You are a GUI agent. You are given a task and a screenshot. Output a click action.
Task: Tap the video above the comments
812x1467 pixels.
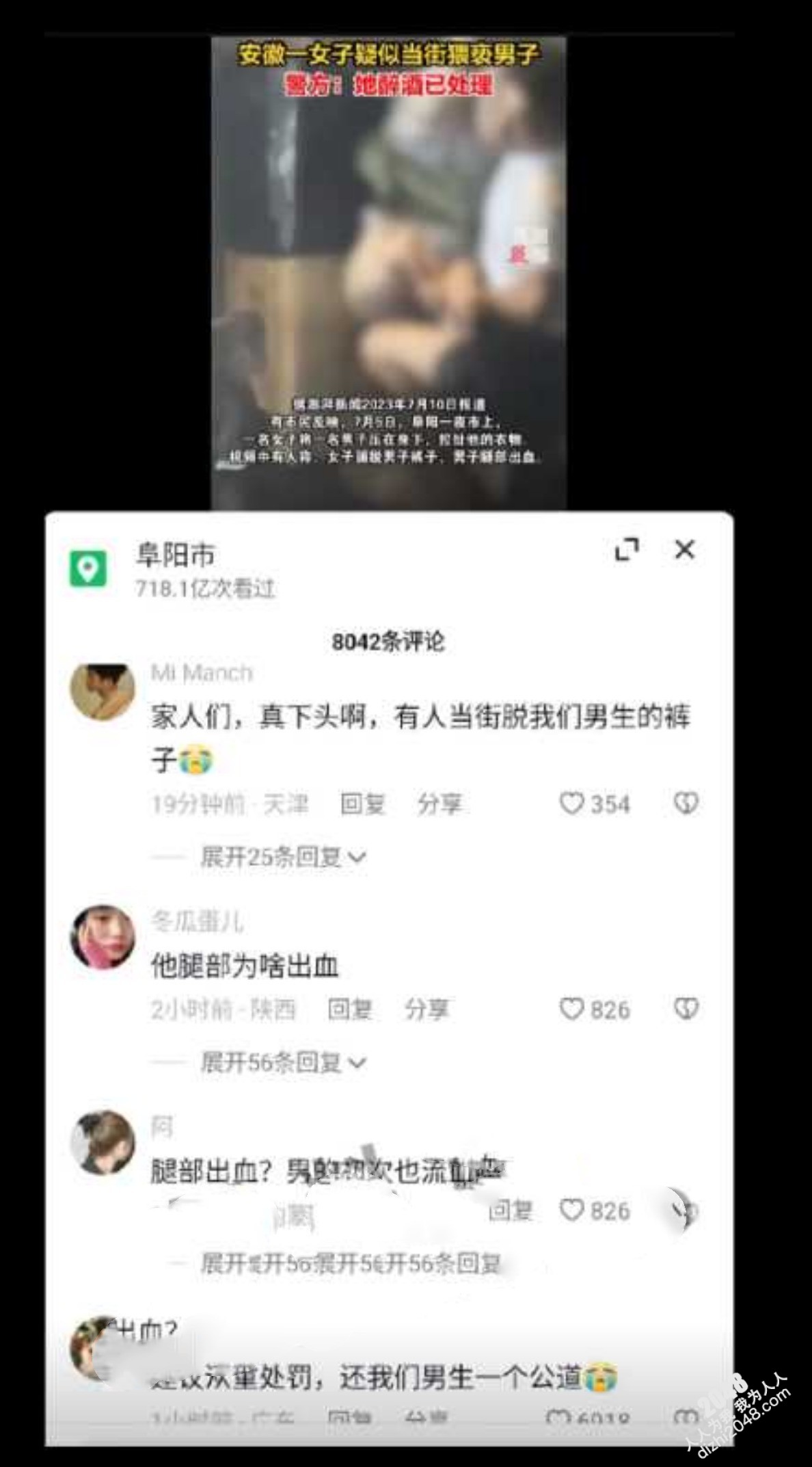388,274
